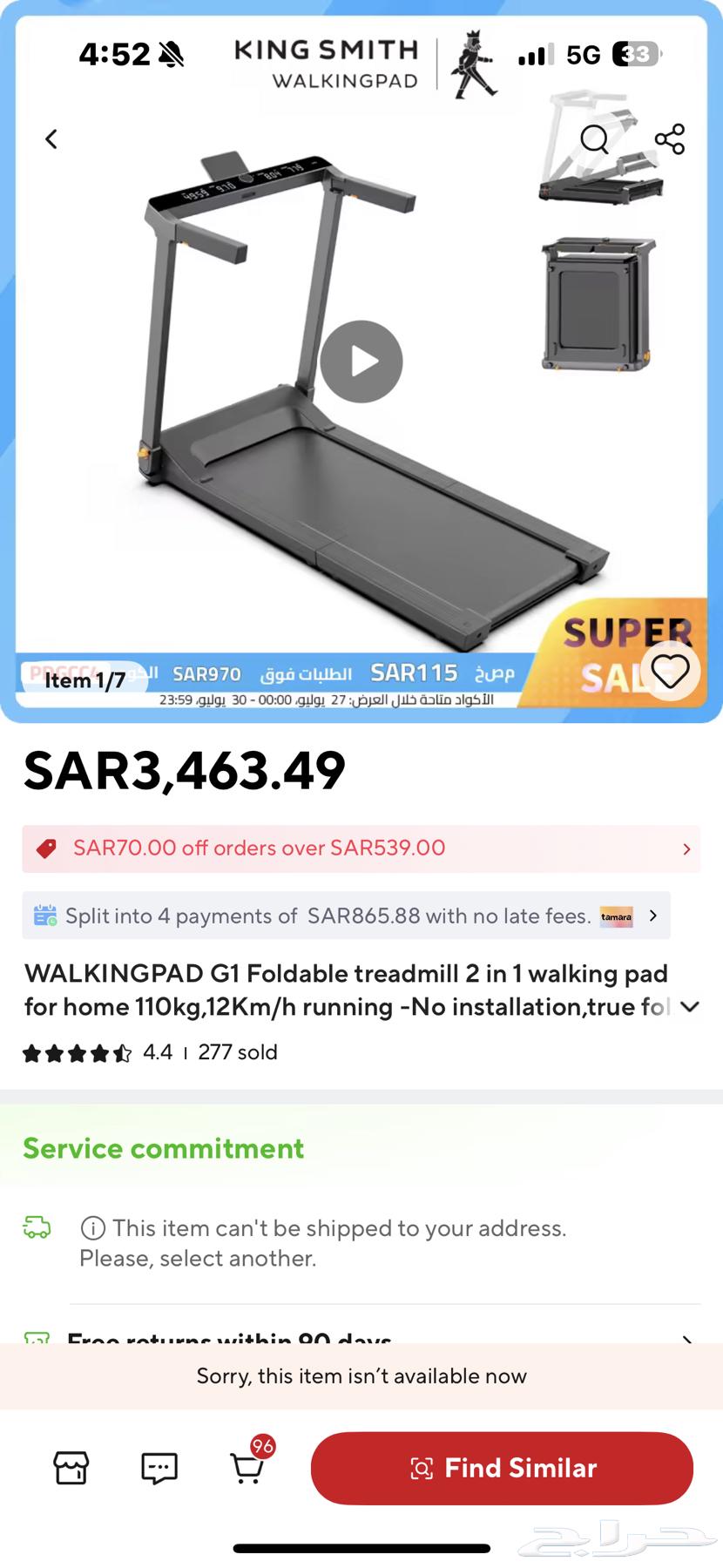Viewport: 723px width, 1568px height.
Task: Open chat with the seller
Action: (159, 1468)
